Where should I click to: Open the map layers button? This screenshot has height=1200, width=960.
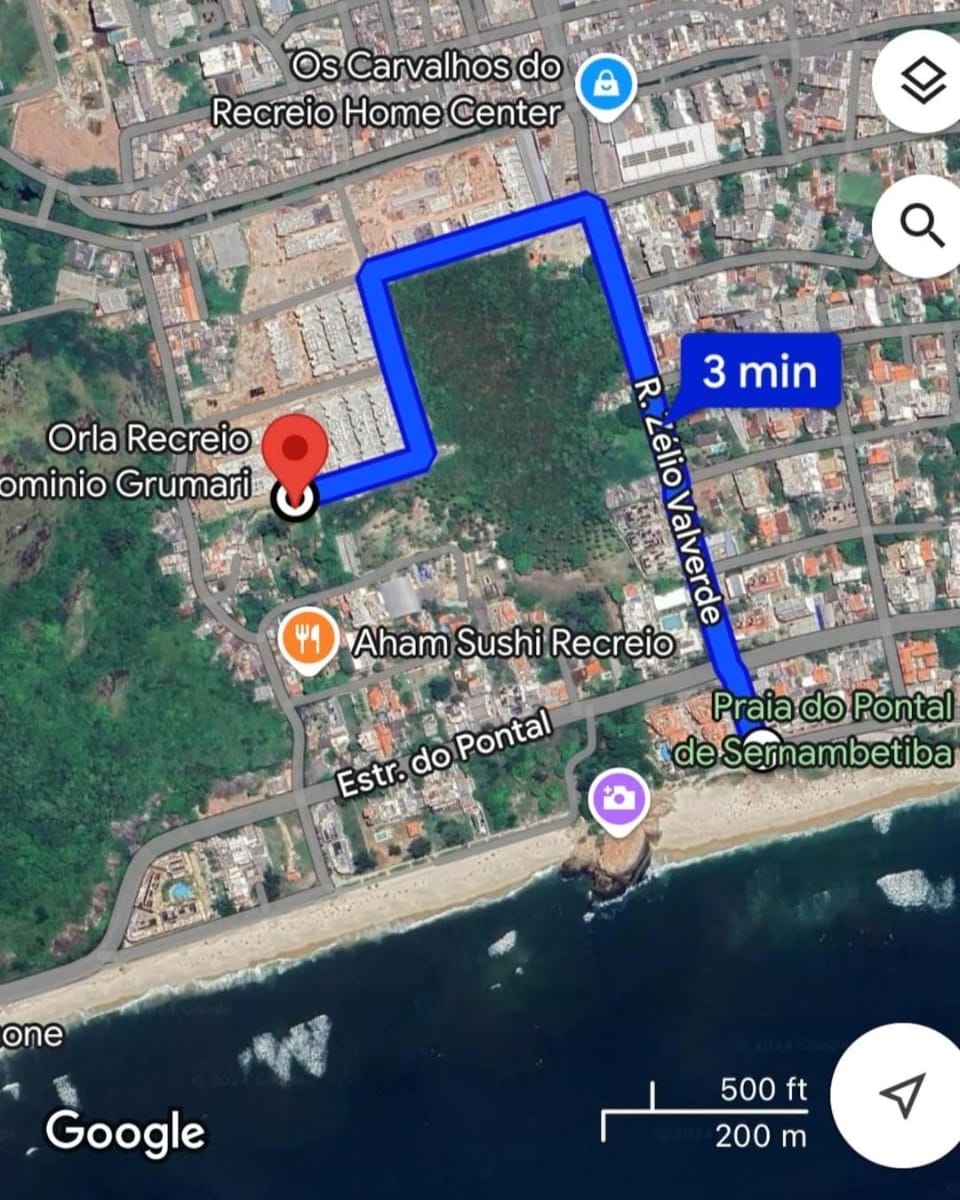coord(922,82)
